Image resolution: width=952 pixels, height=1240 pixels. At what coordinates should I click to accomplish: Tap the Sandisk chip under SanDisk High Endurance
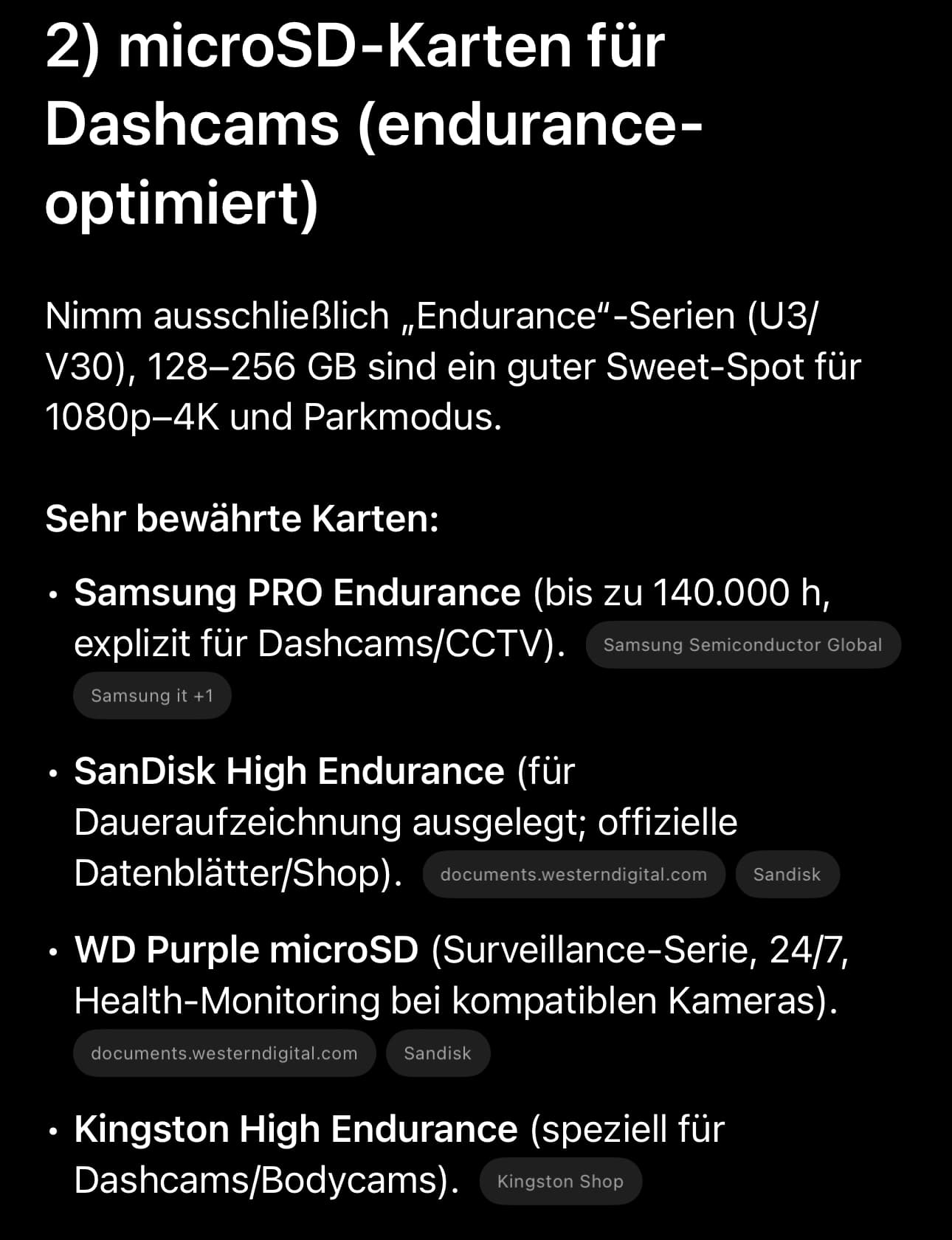tap(787, 875)
